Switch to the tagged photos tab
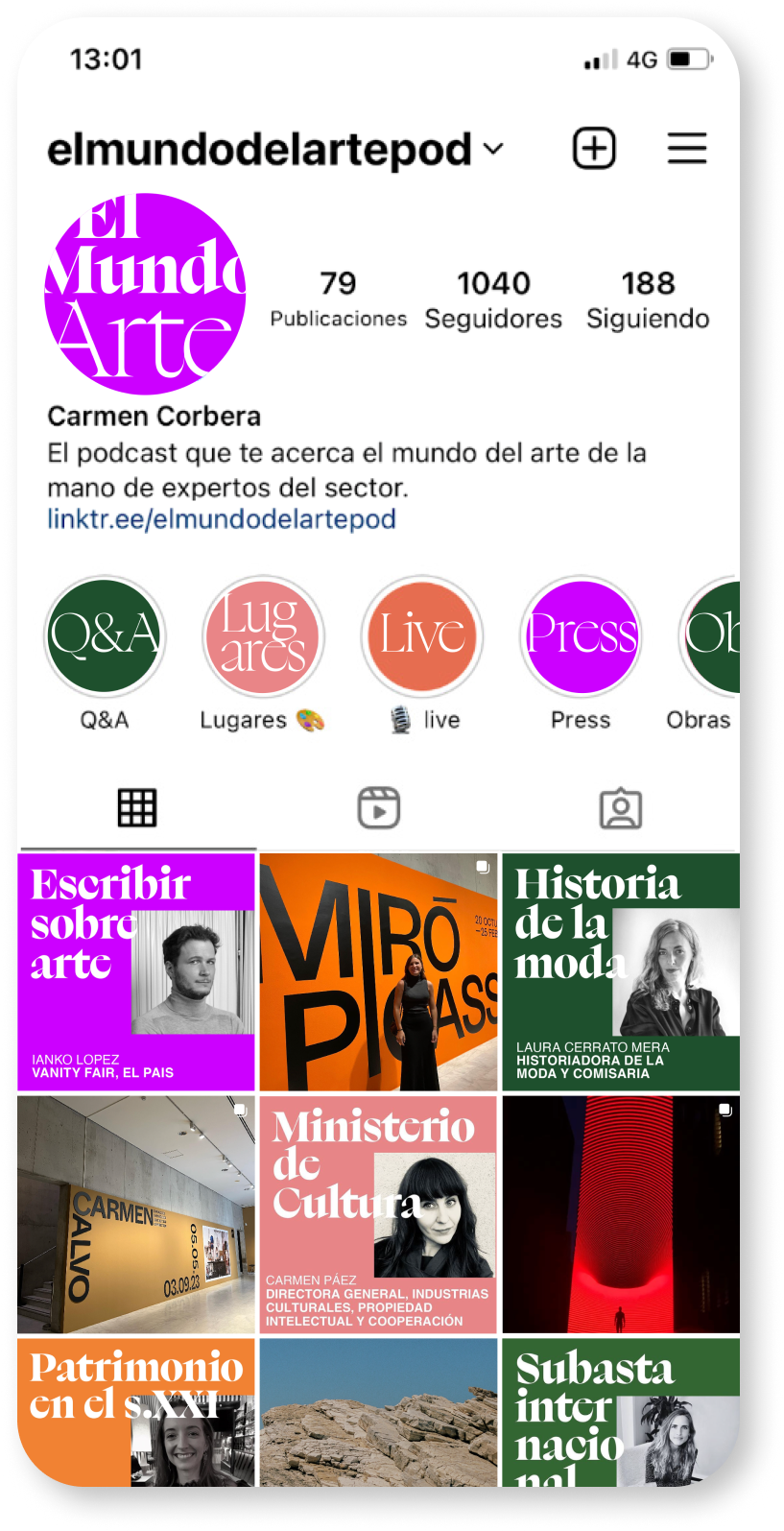Screen dimensions: 784x1531 621,808
